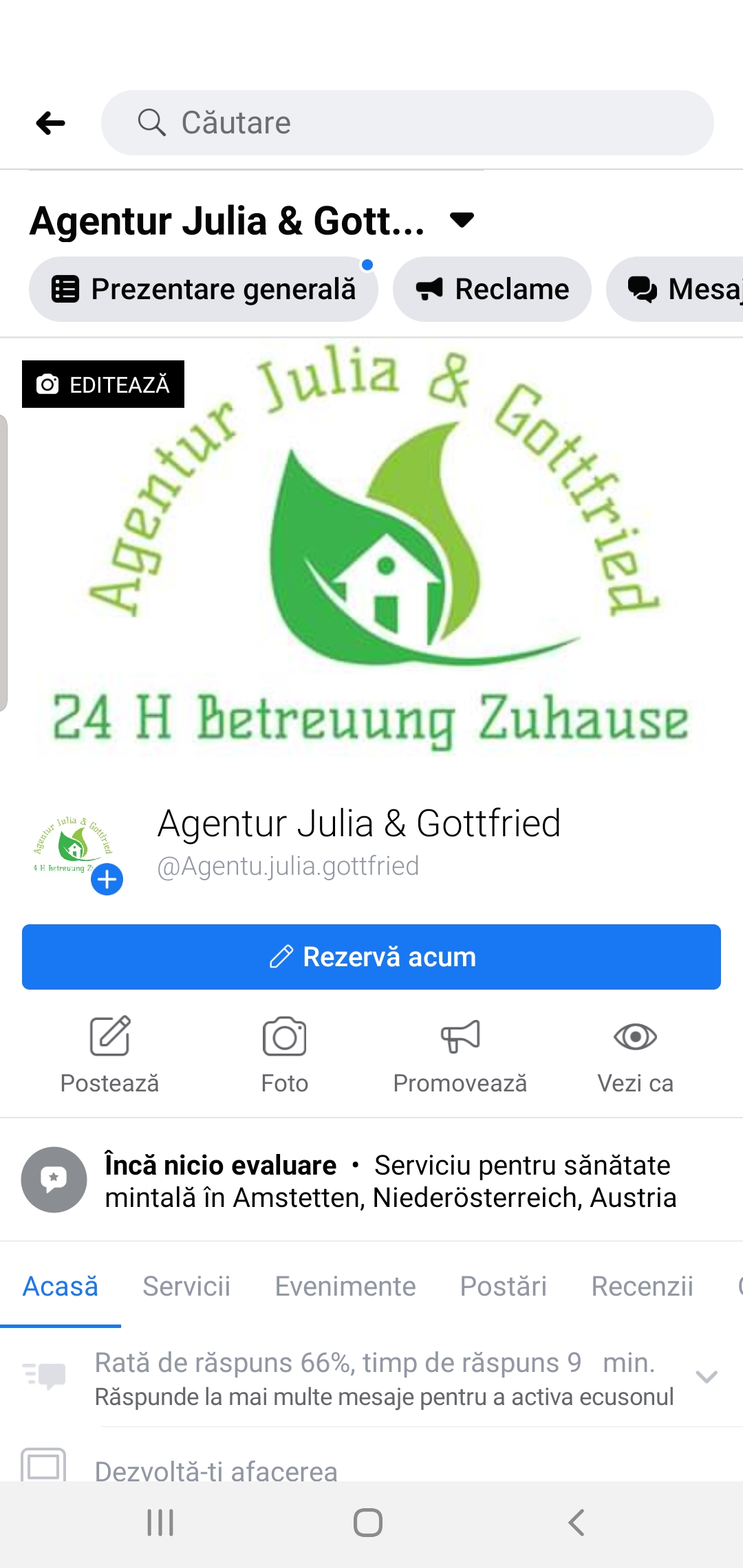Switch to the Postări tab
Viewport: 743px width, 1568px height.
point(503,1286)
